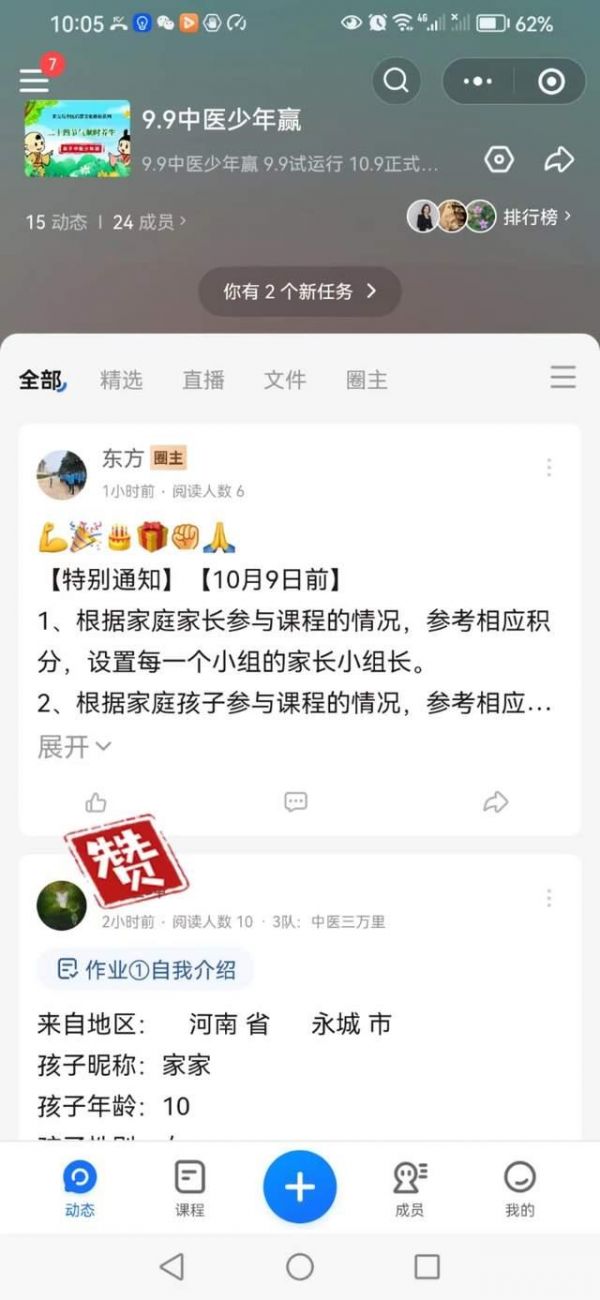Like 东方's 特别通知 post
Screen dimensions: 600x1300
click(96, 801)
